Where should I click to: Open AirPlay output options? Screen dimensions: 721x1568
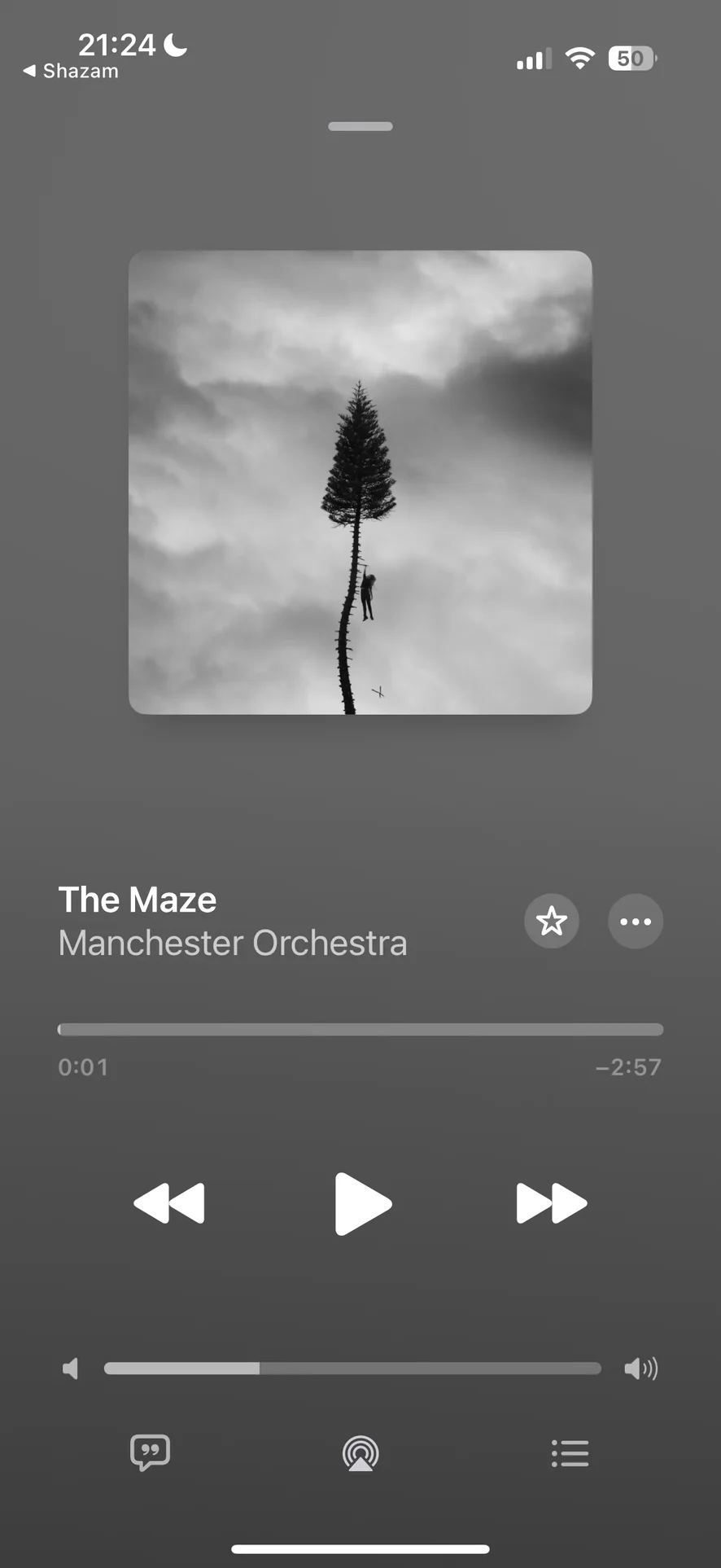pos(360,1453)
